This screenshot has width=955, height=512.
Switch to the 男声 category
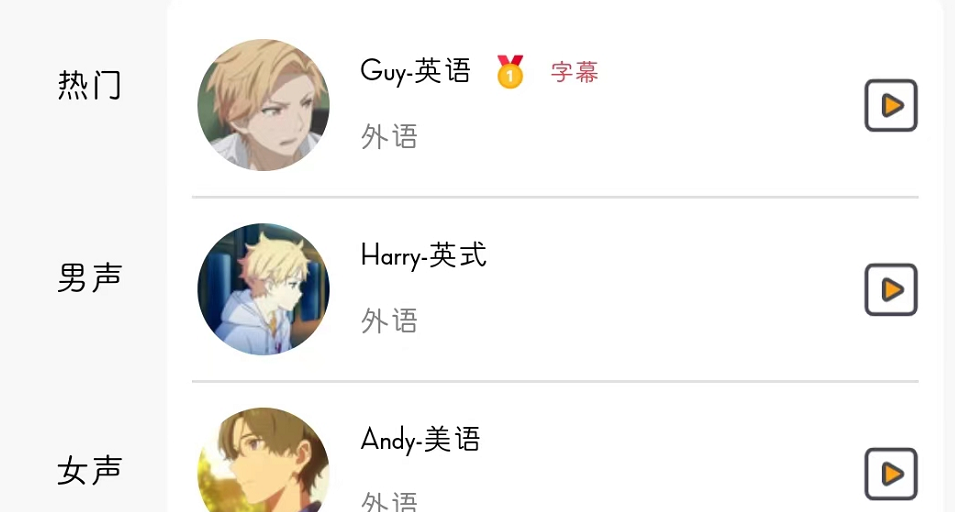pos(89,278)
